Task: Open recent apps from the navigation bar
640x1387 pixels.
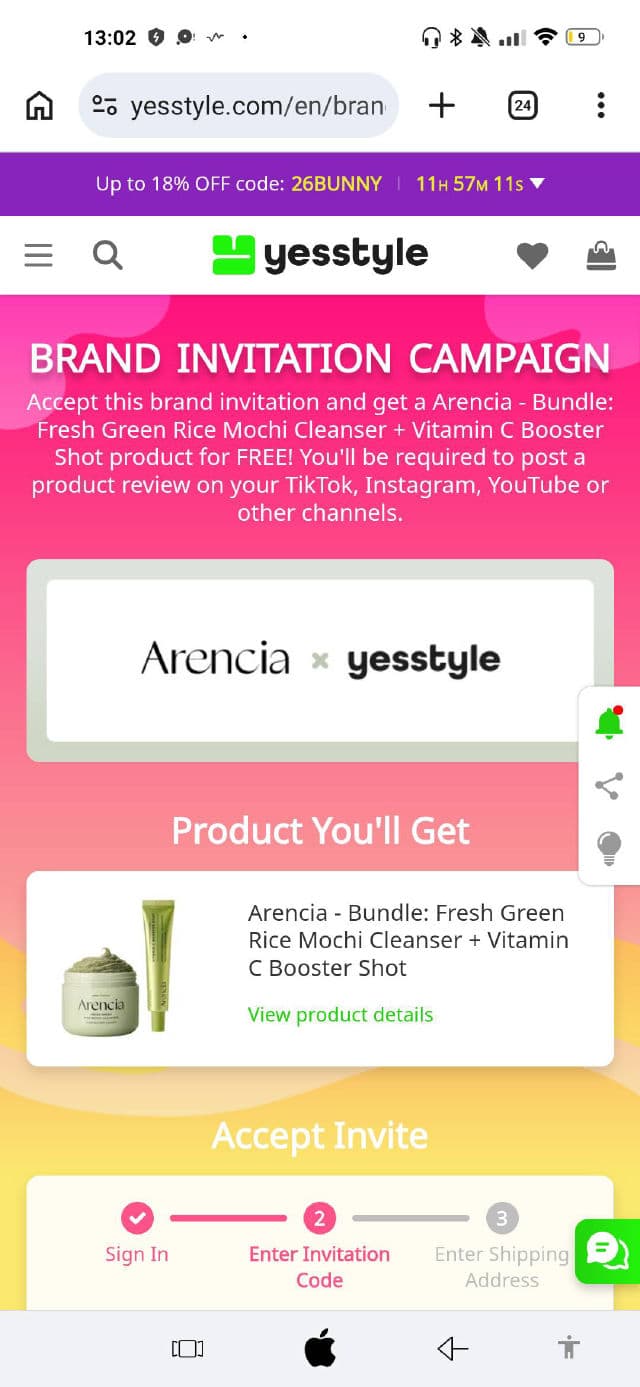Action: (187, 1349)
